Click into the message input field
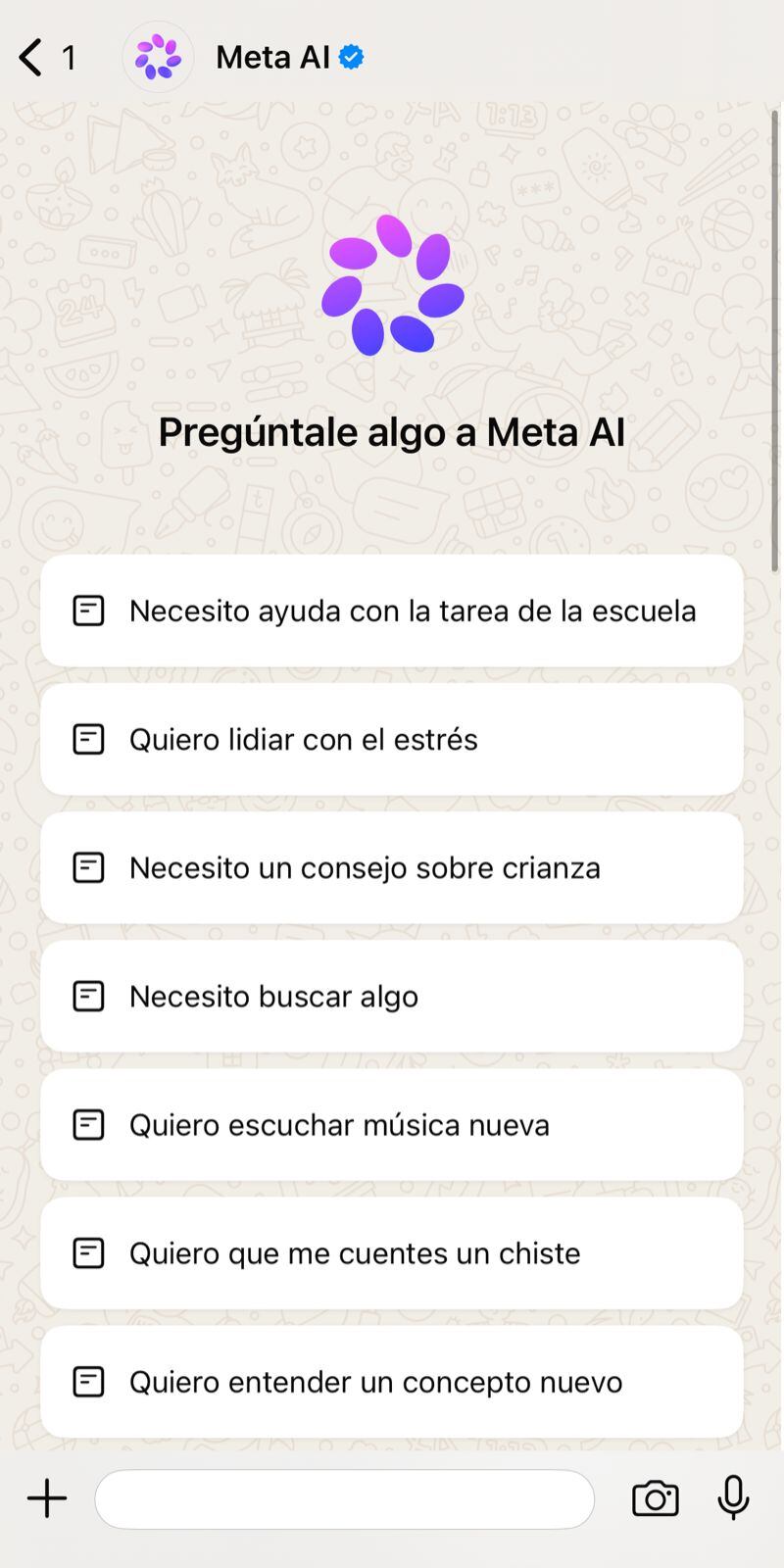The image size is (784, 1568). (x=343, y=1498)
